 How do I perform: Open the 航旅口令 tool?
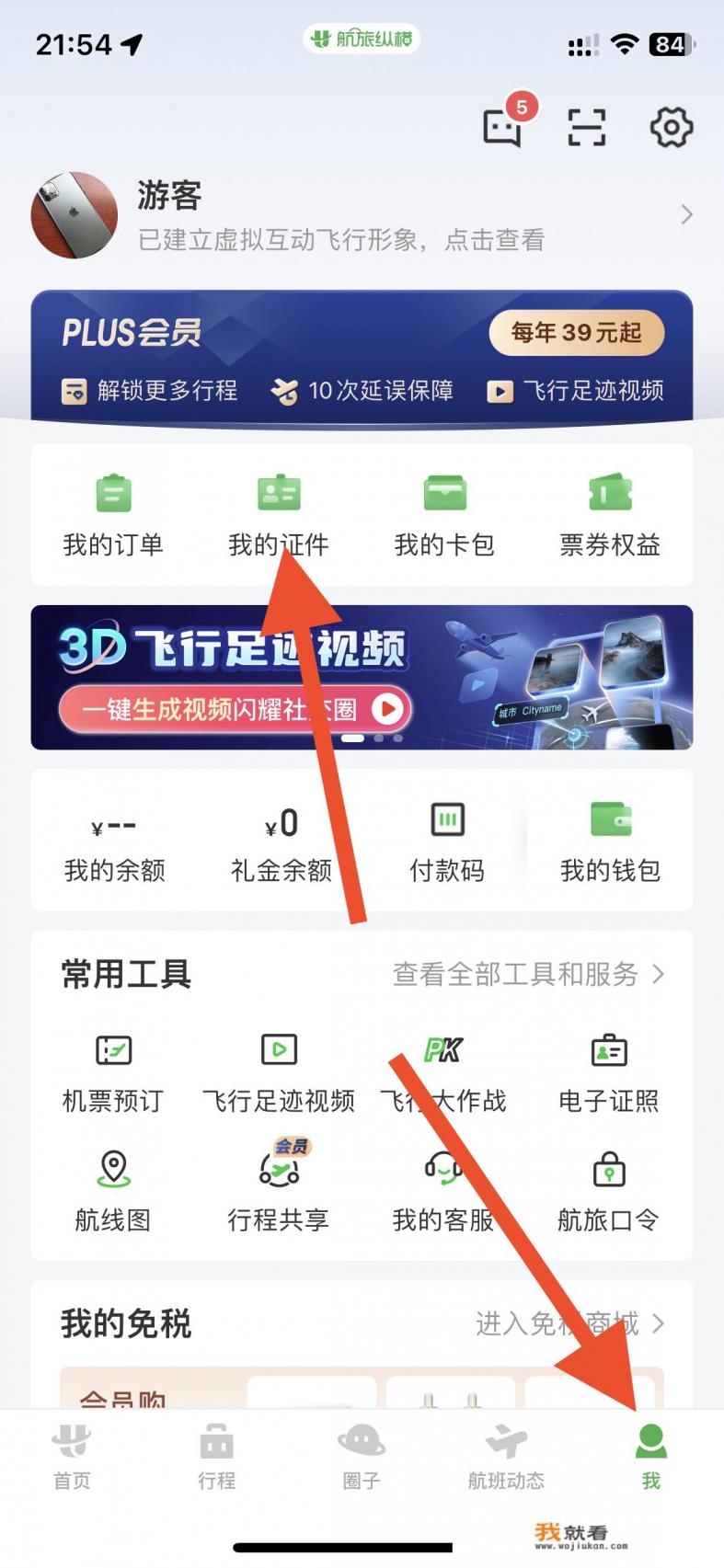coord(608,1192)
